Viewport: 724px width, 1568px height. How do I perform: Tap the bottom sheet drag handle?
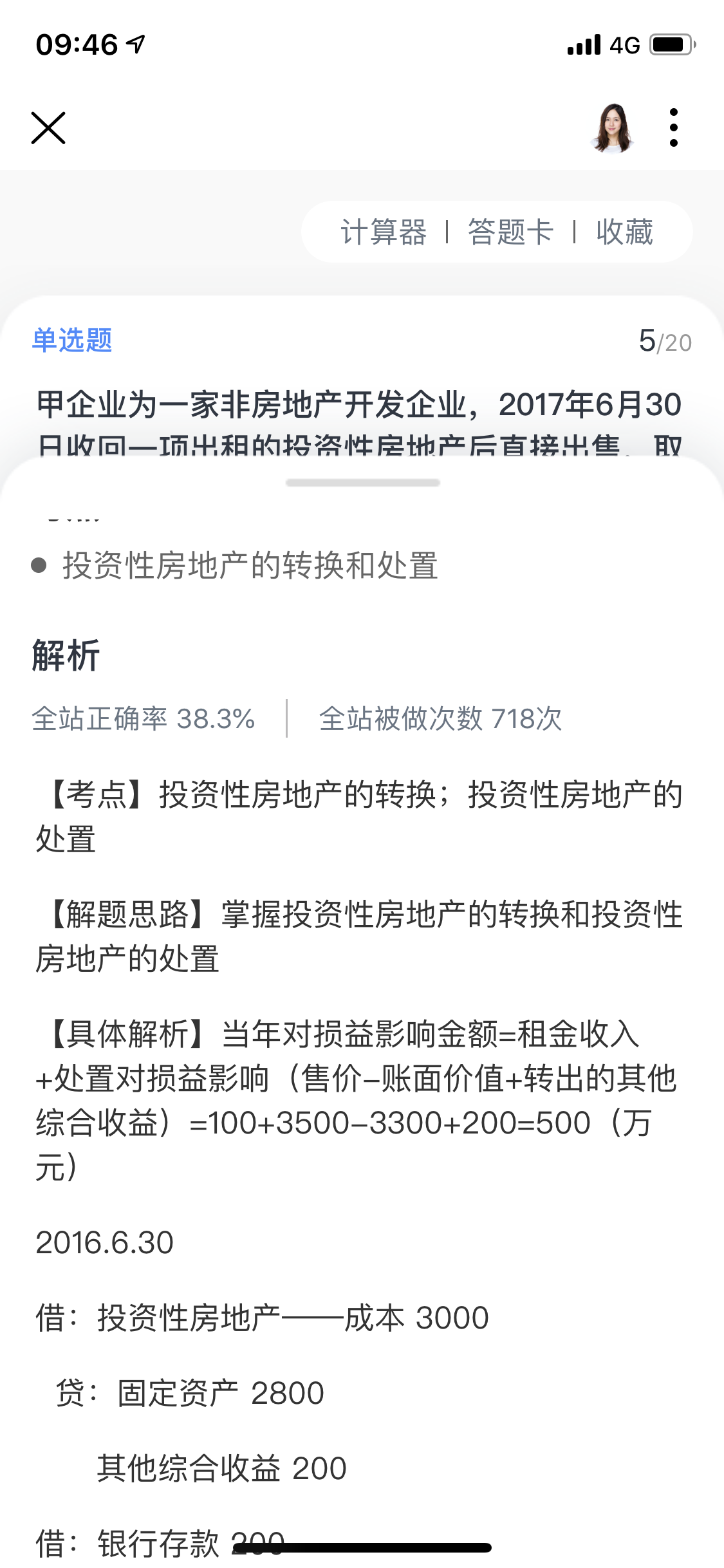pos(363,483)
